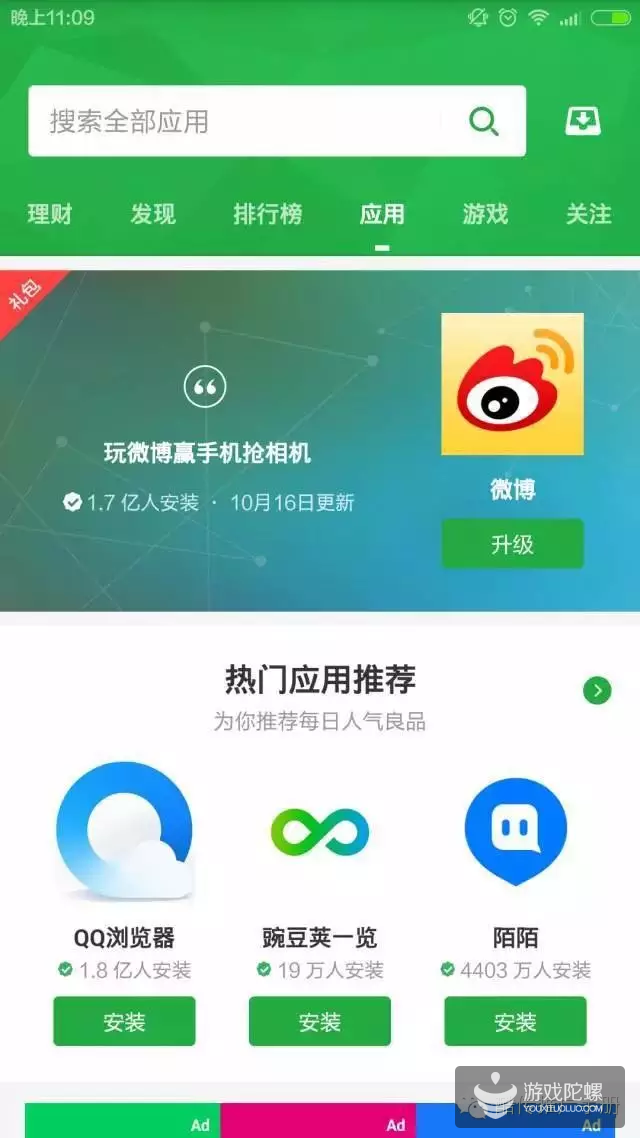Select the 应用 tab
Image resolution: width=640 pixels, height=1138 pixels.
[x=382, y=214]
